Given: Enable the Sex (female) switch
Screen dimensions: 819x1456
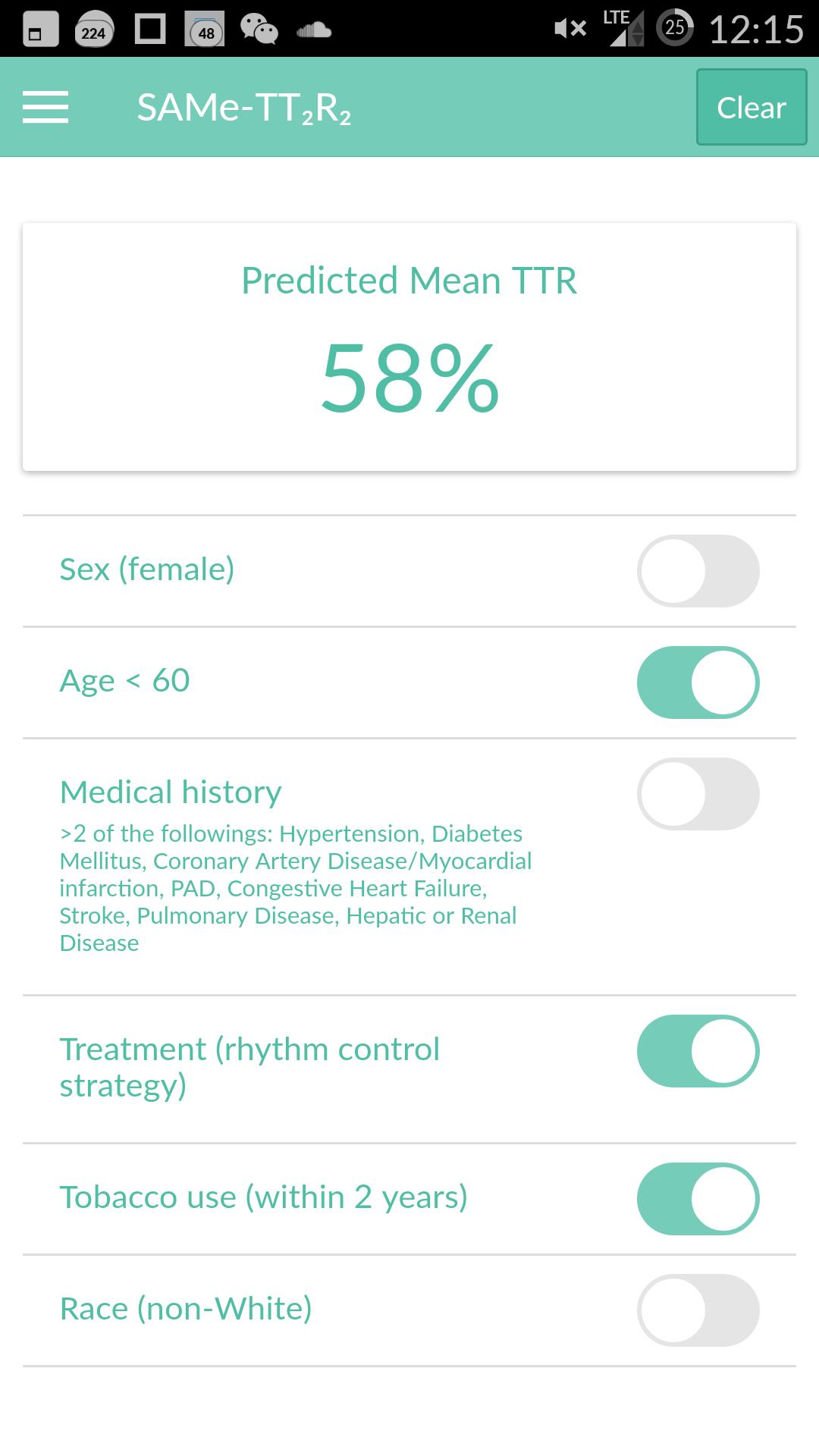Looking at the screenshot, I should coord(698,570).
